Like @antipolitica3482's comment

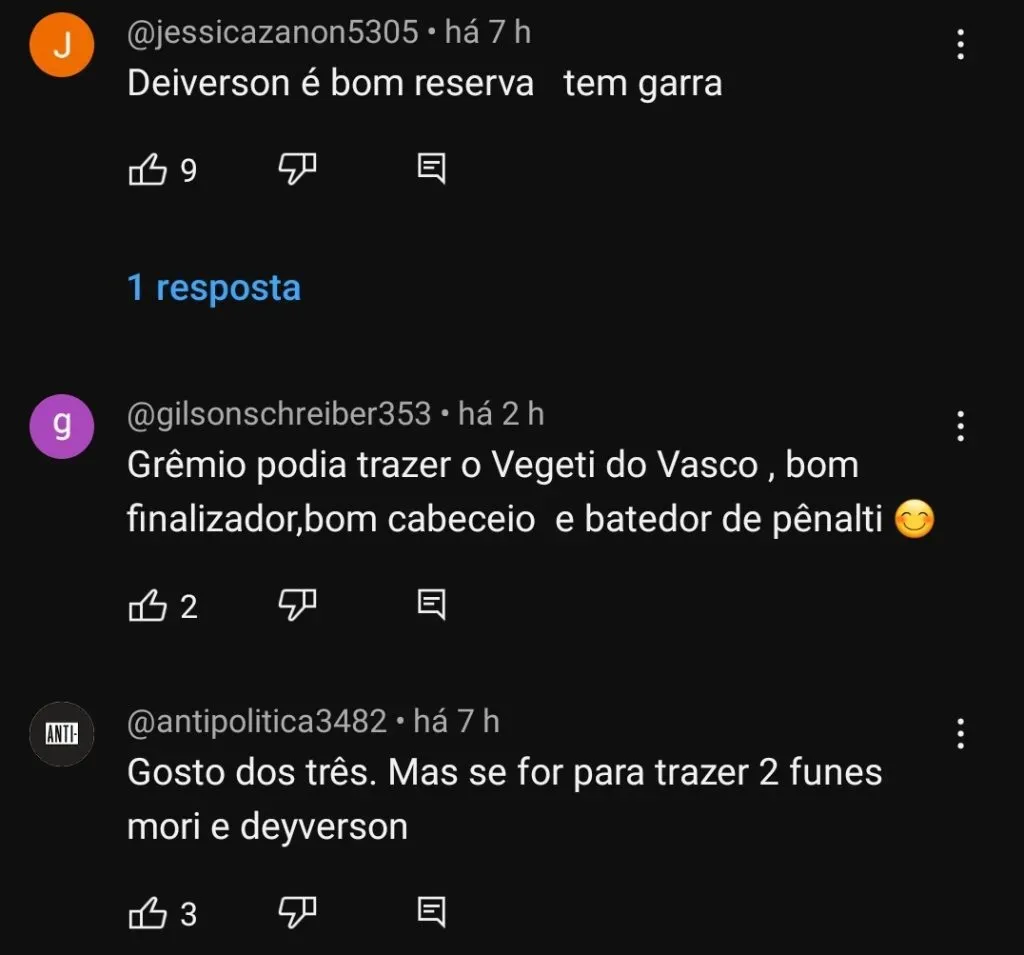148,913
